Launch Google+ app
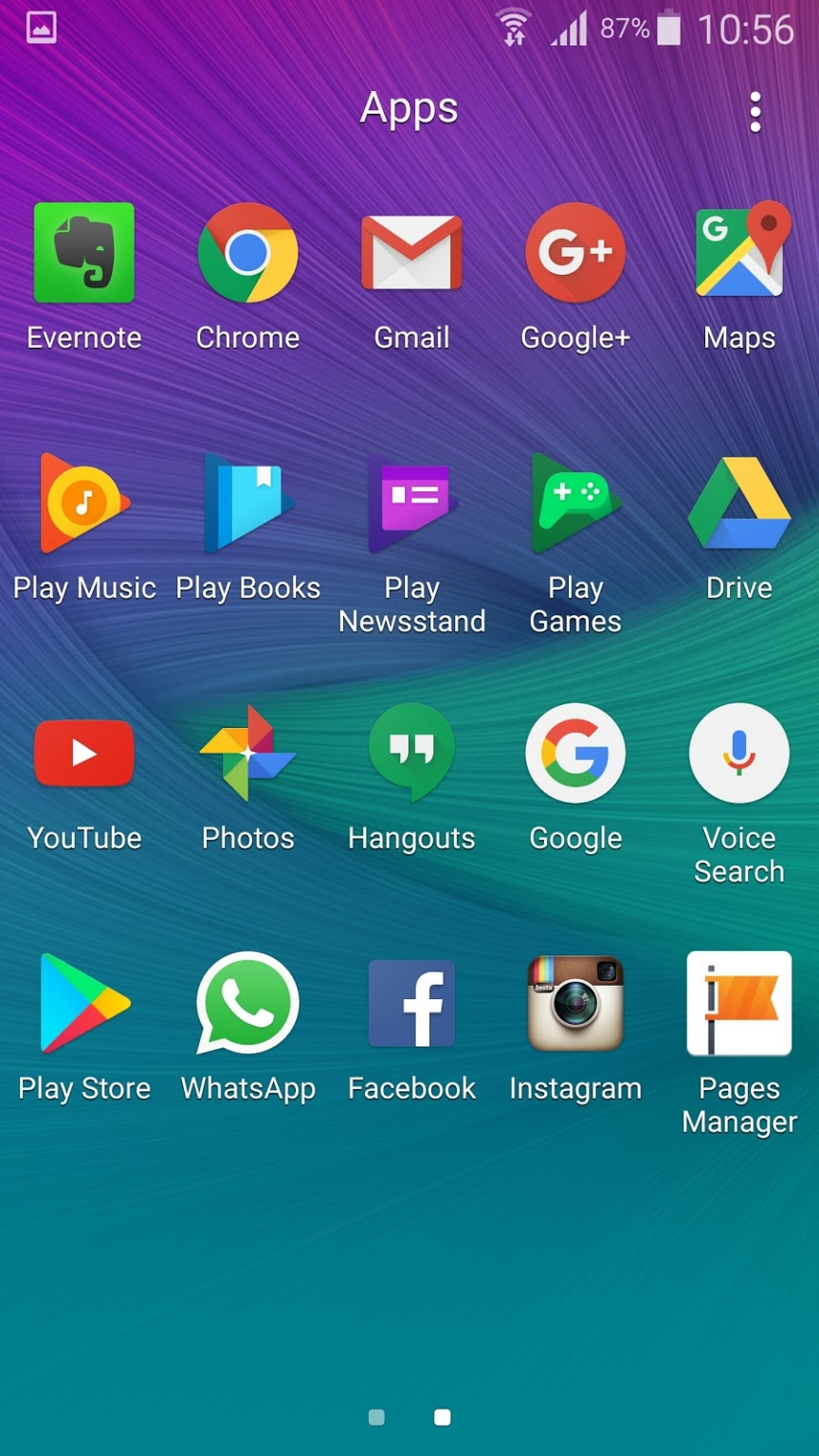The height and width of the screenshot is (1456, 819). [575, 253]
